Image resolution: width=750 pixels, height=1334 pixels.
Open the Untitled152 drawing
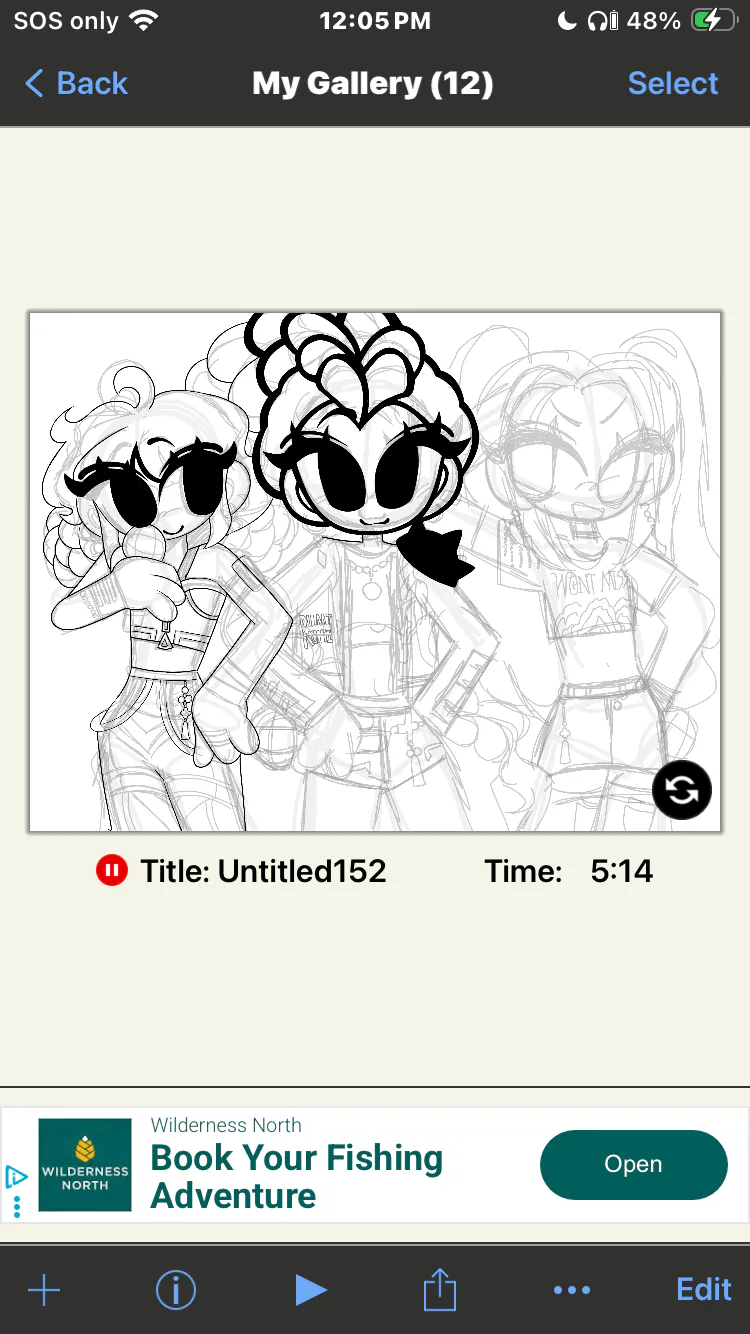[x=375, y=571]
